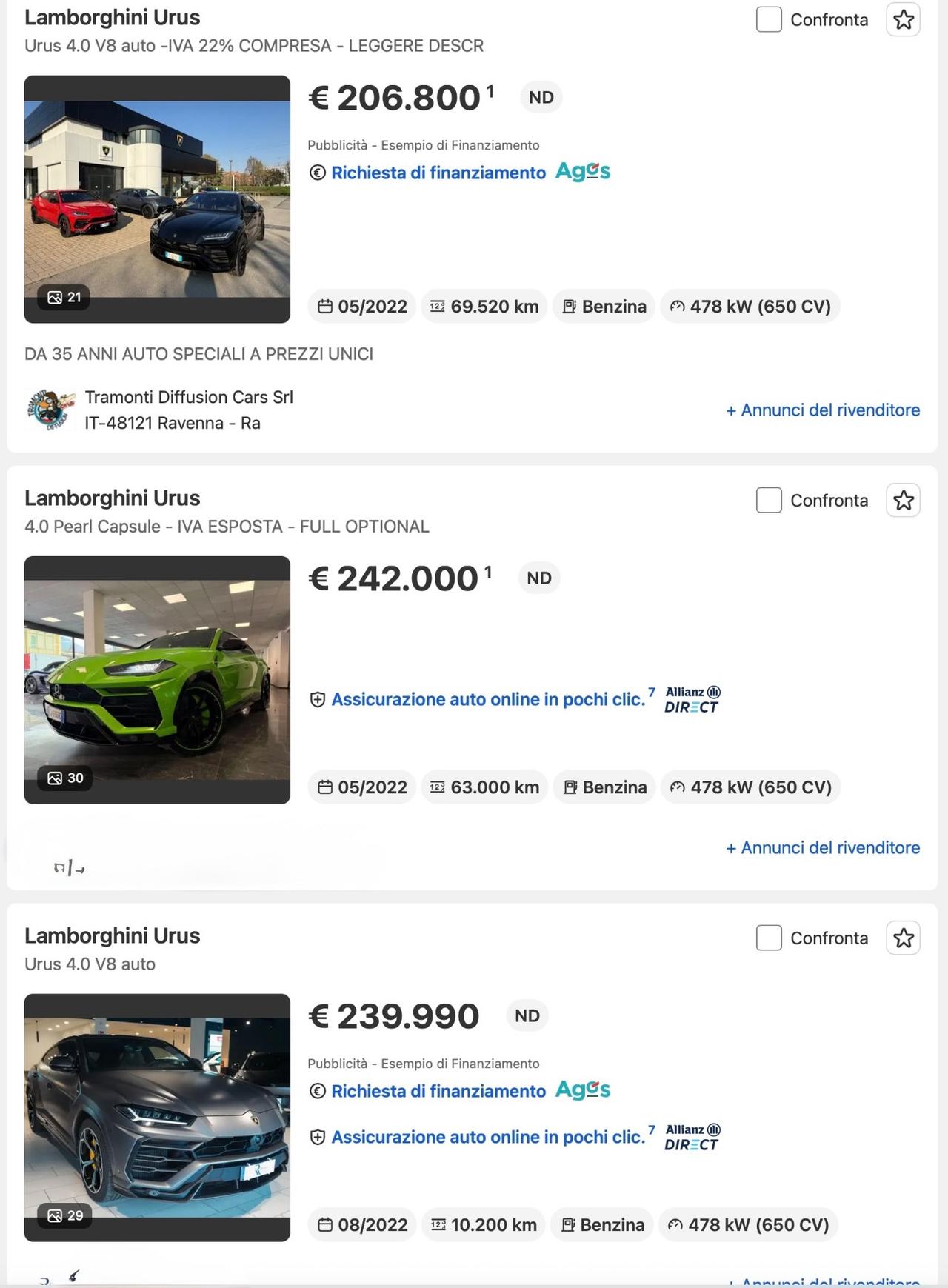Enable Confronta for the Pearl Capsule Urus

[x=768, y=501]
